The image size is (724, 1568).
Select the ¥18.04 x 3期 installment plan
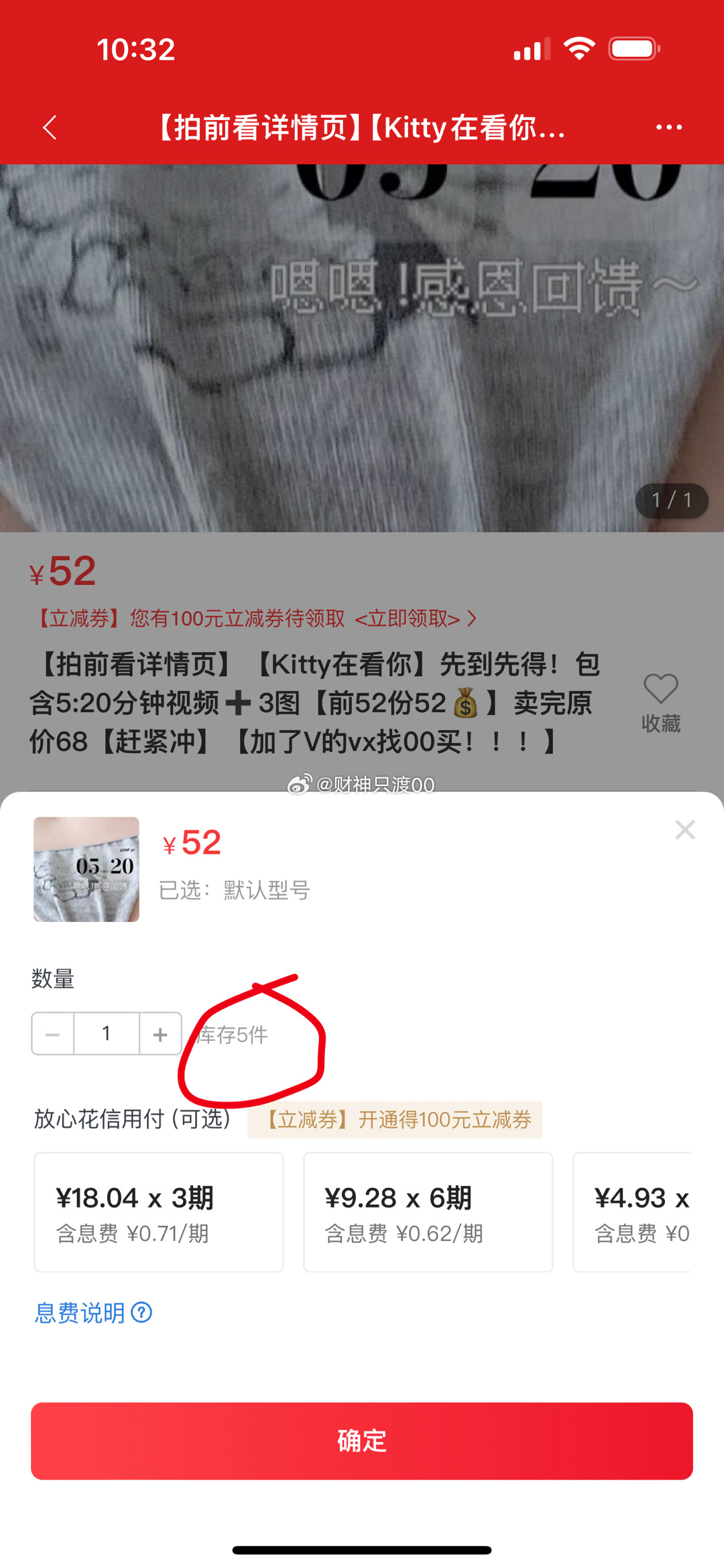(x=159, y=1212)
